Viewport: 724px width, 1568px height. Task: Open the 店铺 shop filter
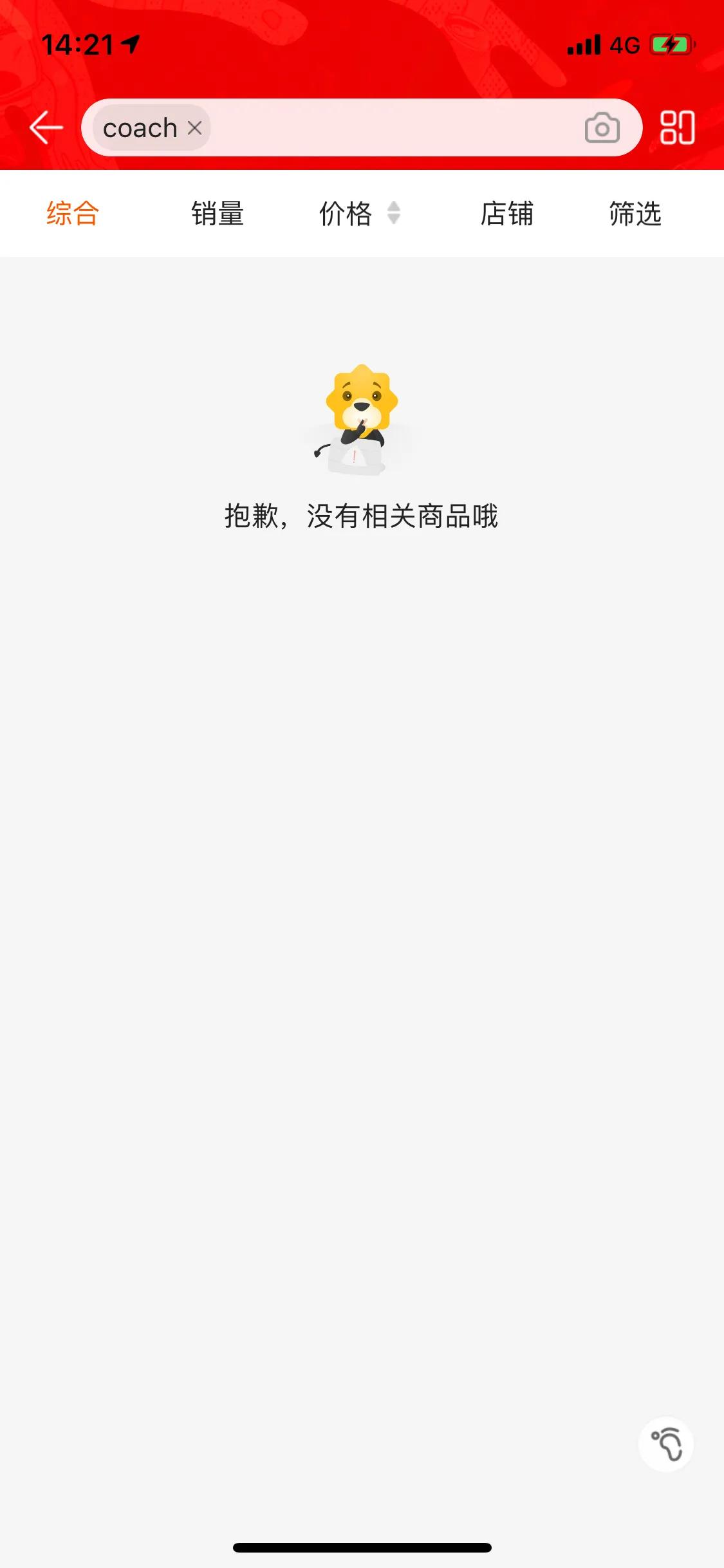(x=507, y=214)
